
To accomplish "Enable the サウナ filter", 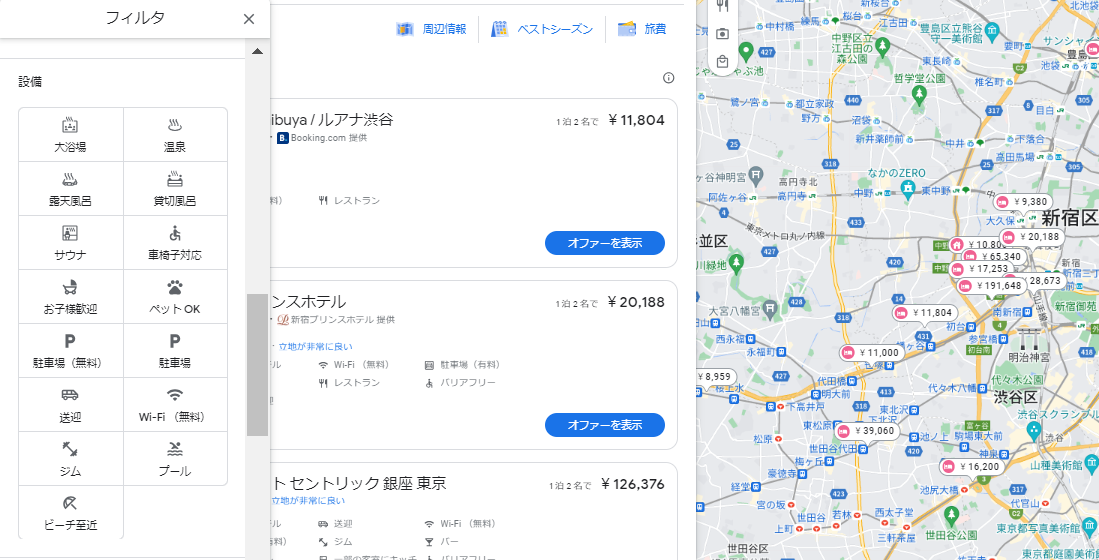I will (x=70, y=243).
